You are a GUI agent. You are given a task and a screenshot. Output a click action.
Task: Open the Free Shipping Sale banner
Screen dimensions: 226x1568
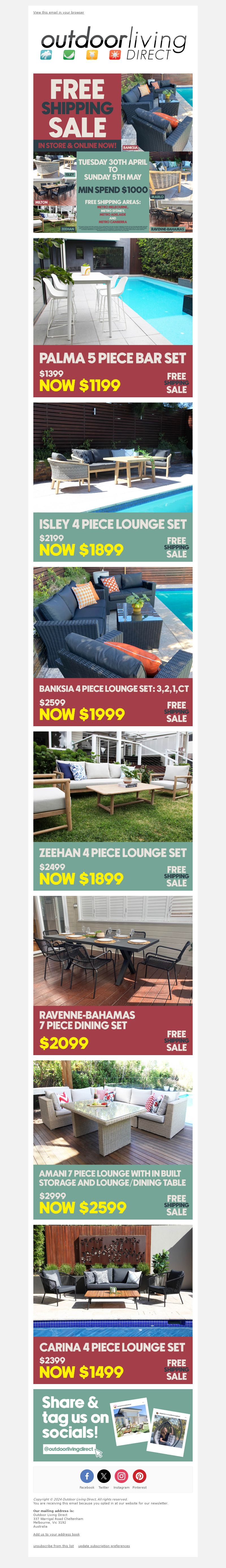[x=113, y=153]
